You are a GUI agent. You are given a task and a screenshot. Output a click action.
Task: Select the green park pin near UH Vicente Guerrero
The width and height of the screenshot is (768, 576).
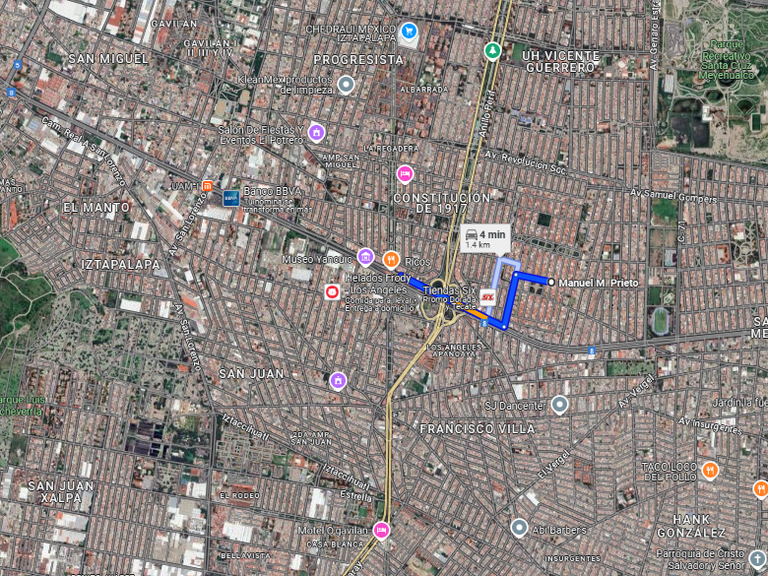[491, 50]
